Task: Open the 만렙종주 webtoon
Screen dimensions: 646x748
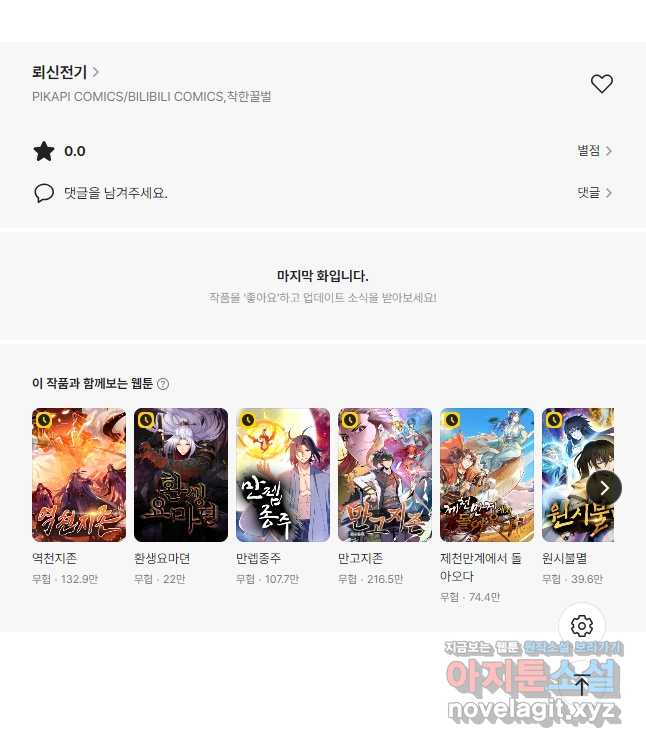Action: tap(283, 475)
